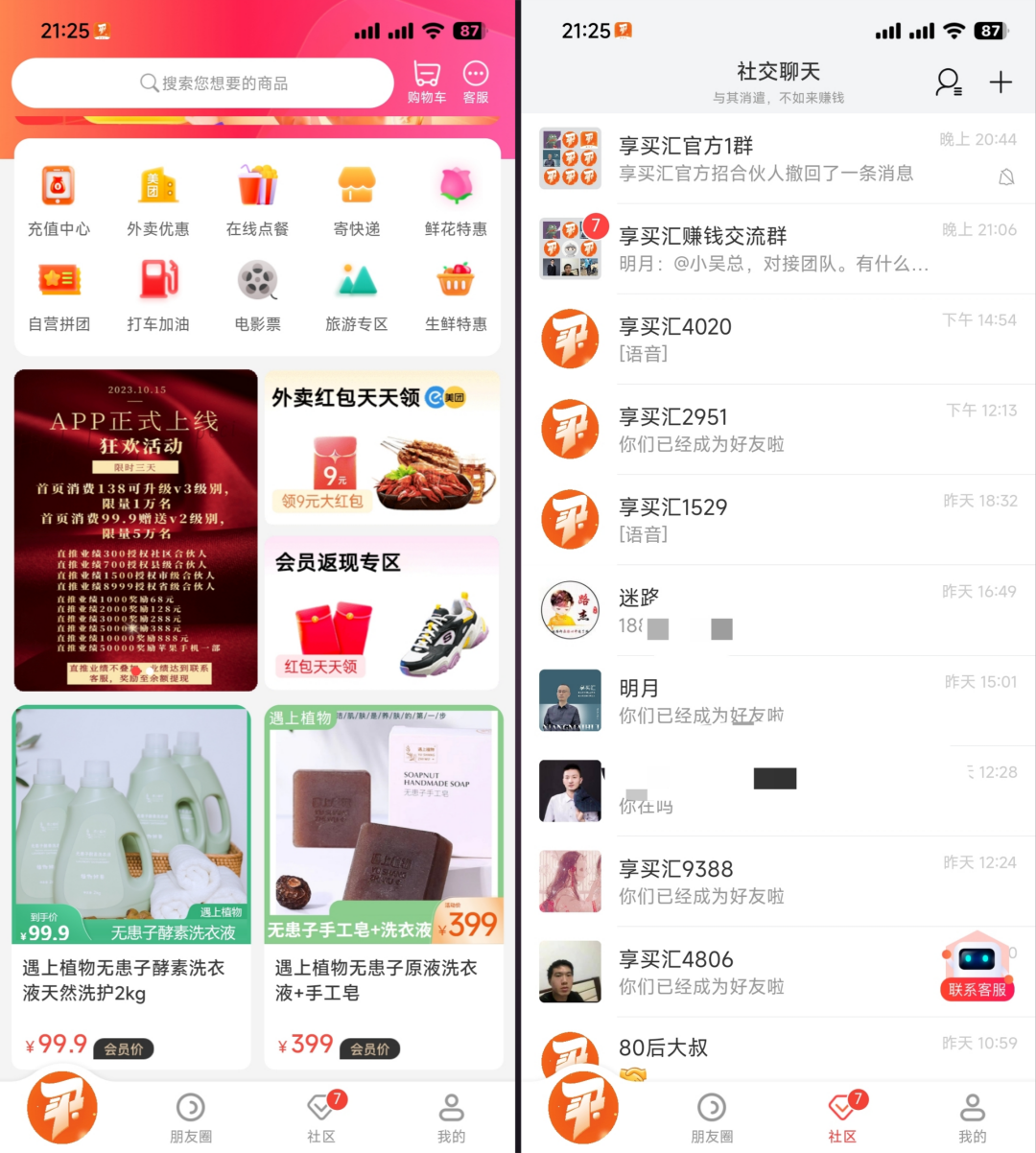Open 充值中心
Viewport: 1036px width, 1153px height.
pos(59,200)
